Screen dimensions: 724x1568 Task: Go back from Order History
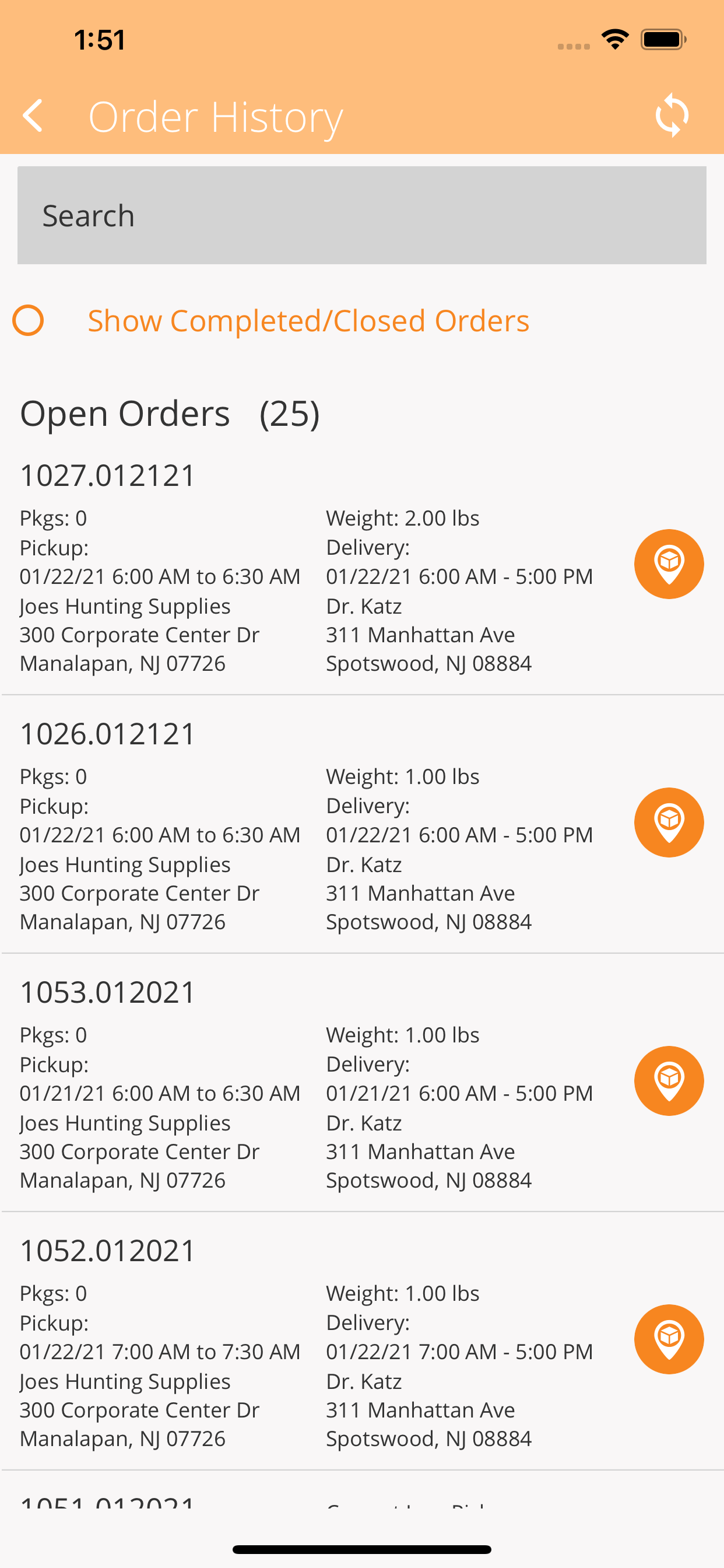pos(33,116)
